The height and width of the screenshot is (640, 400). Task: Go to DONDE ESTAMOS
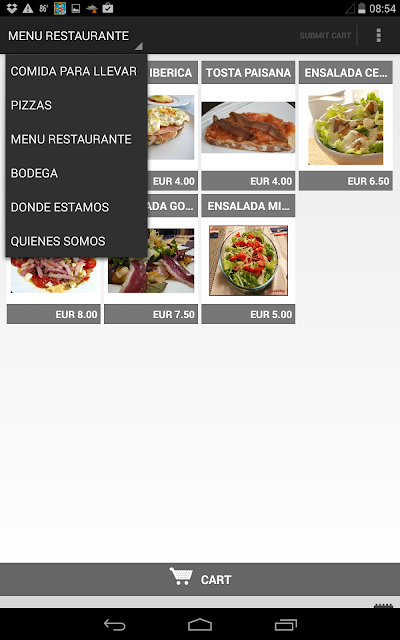click(76, 207)
